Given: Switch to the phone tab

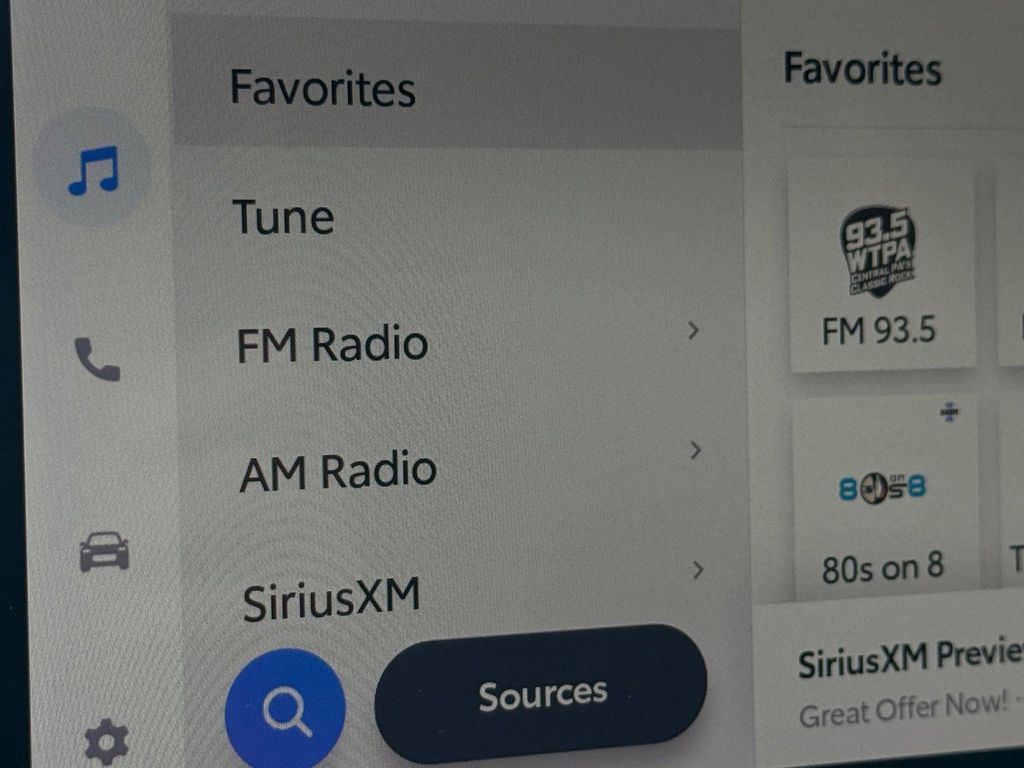Looking at the screenshot, I should tap(97, 359).
